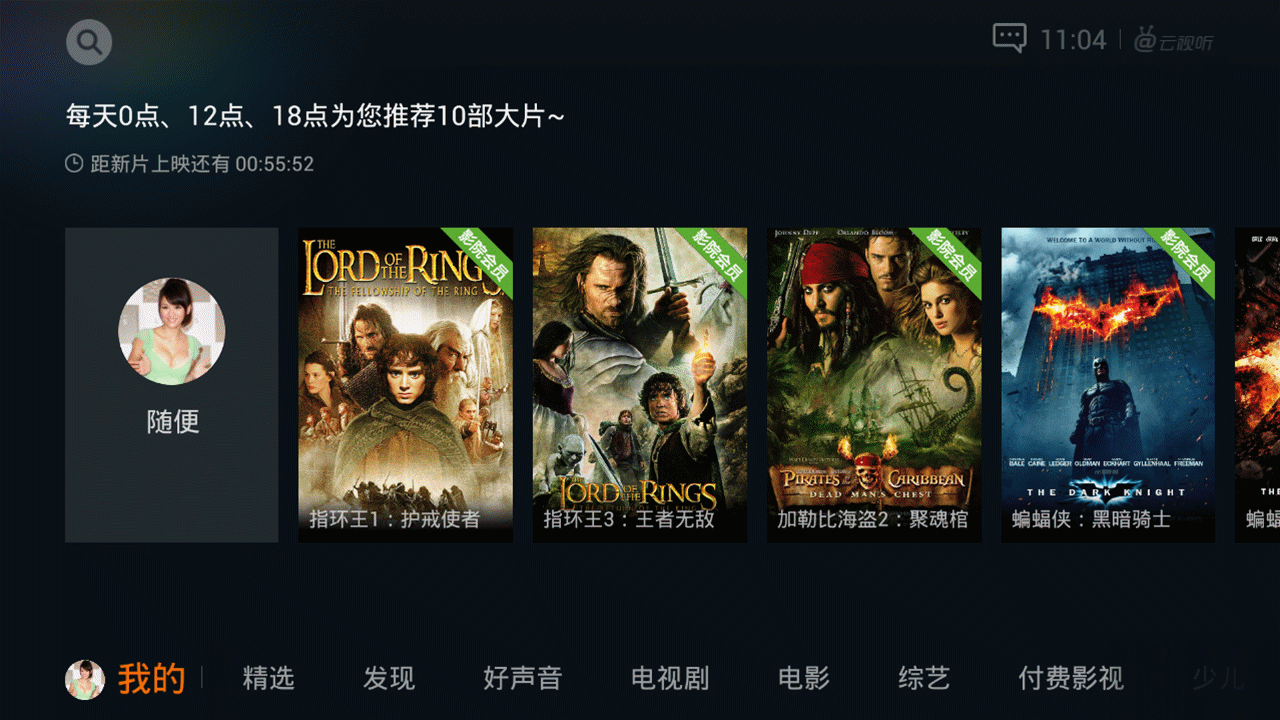Open the messages icon

click(x=1009, y=39)
